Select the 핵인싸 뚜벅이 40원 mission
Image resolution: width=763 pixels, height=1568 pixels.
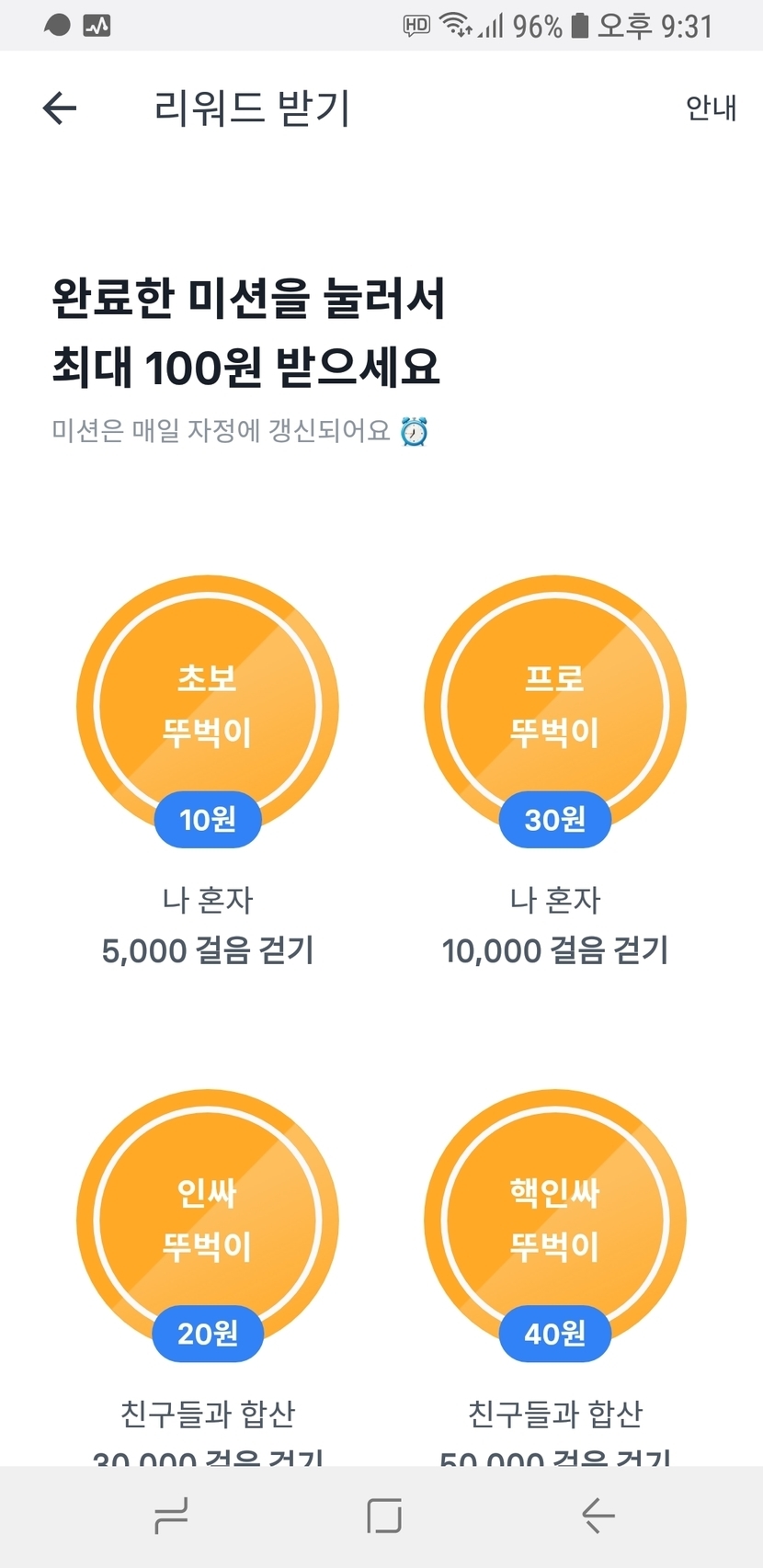(x=554, y=1221)
